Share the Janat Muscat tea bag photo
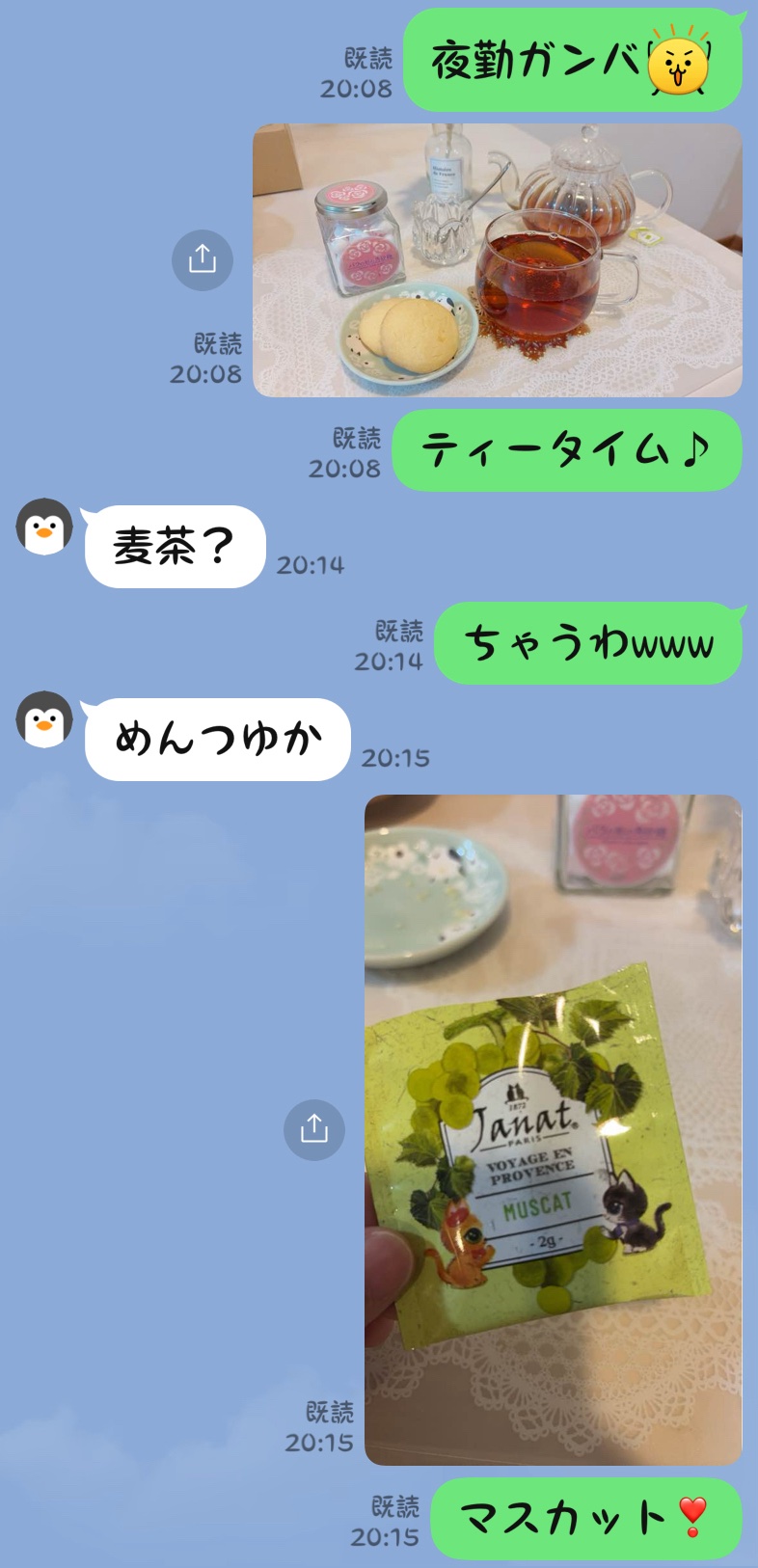 (x=314, y=1129)
